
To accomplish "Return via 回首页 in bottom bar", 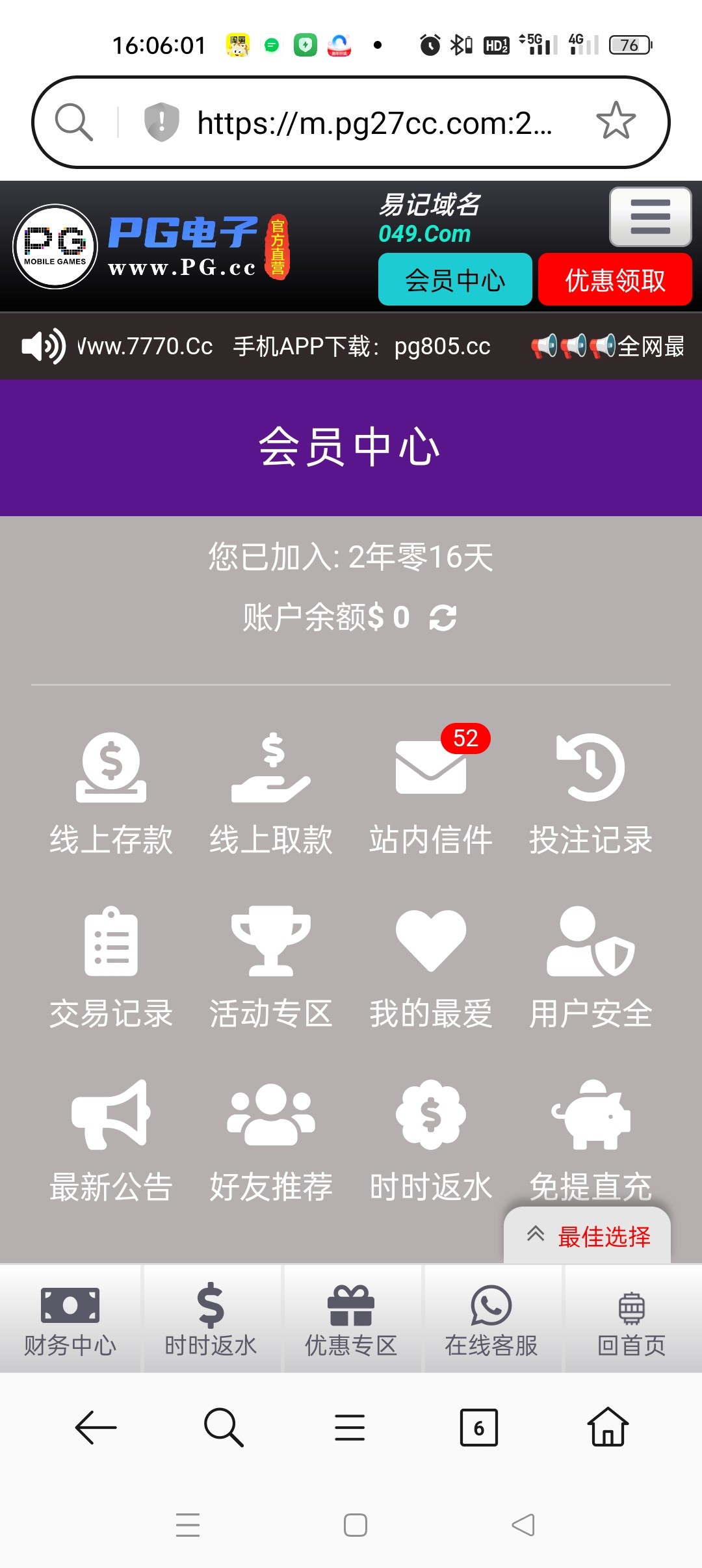I will [632, 1320].
